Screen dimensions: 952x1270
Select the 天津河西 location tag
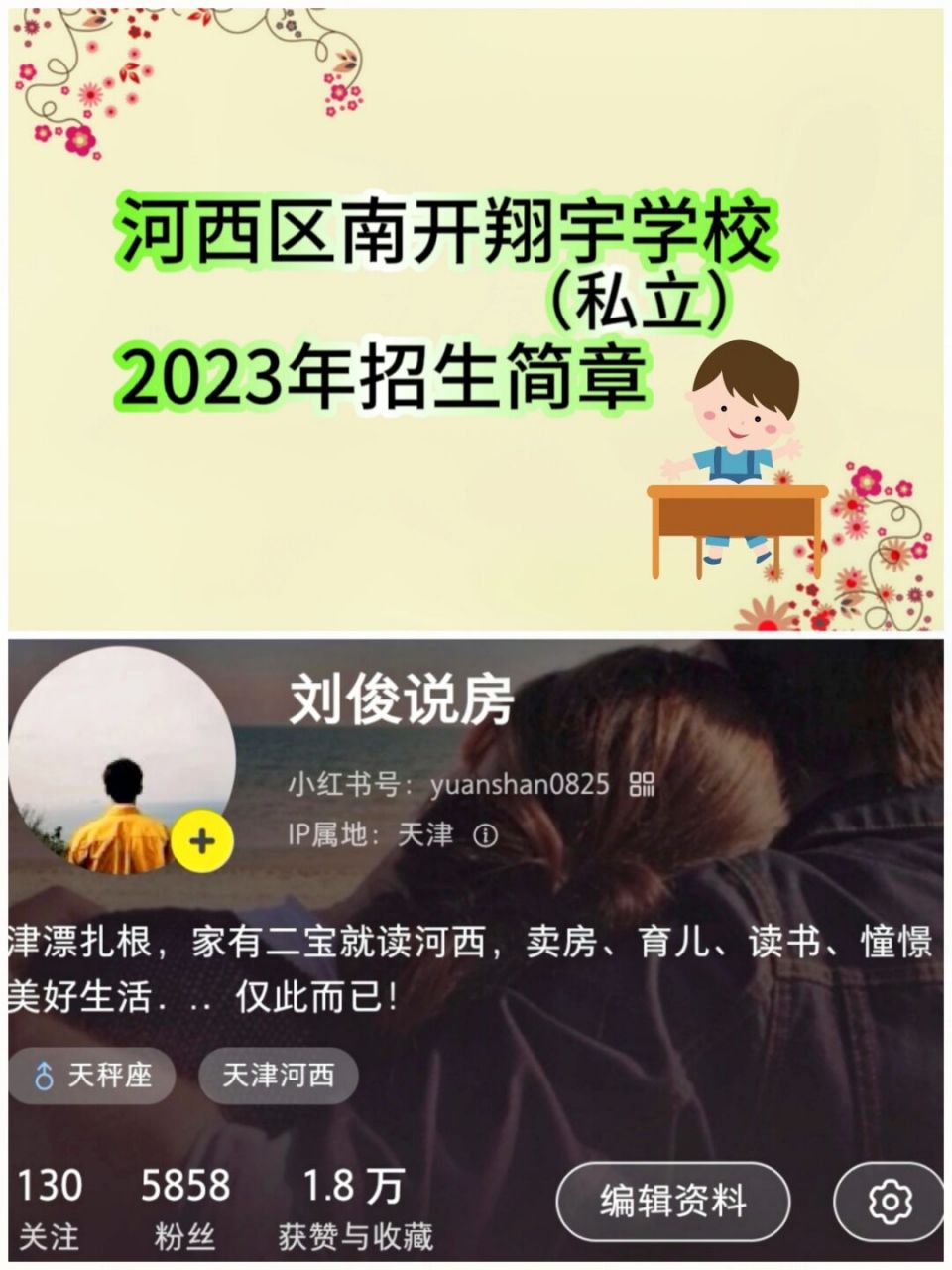click(278, 1077)
